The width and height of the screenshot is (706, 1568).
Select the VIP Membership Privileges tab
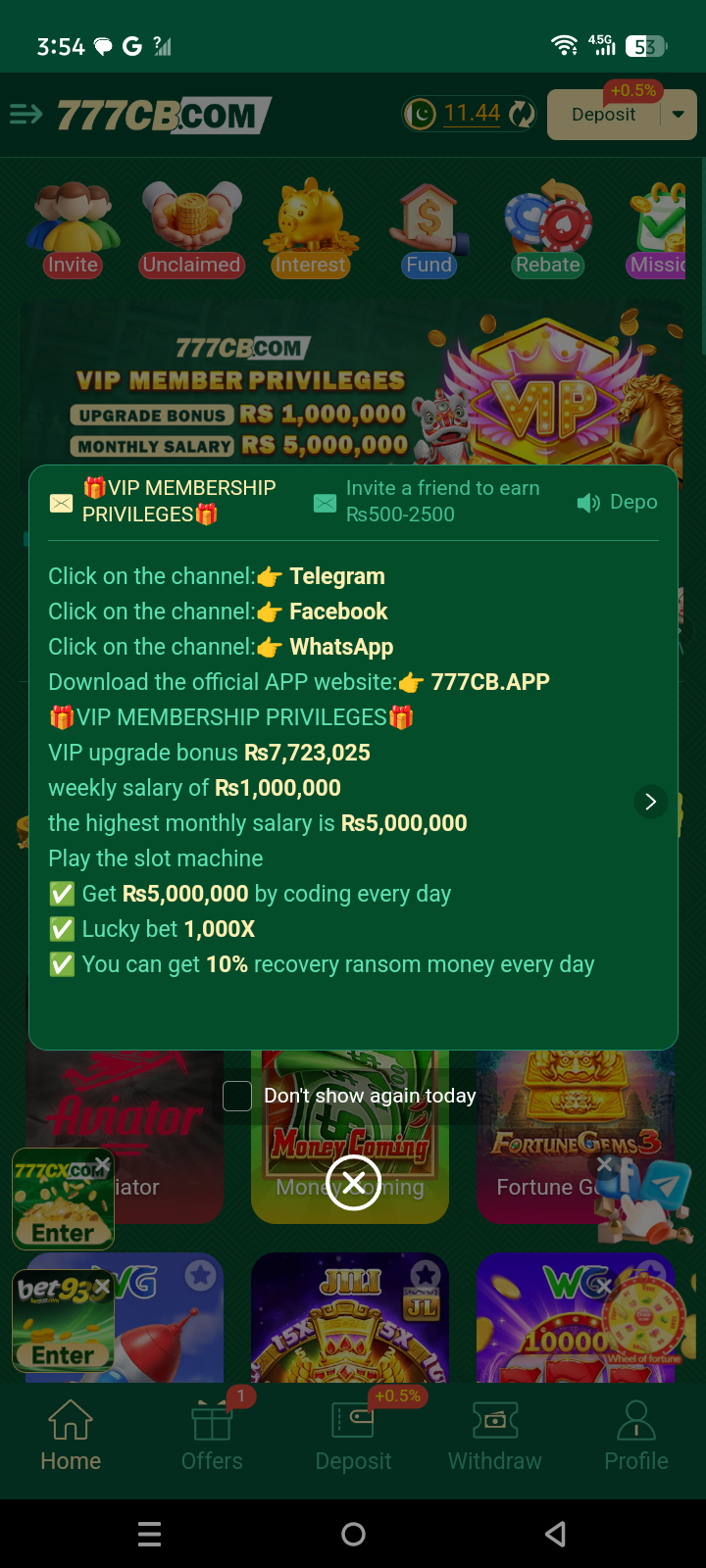point(176,501)
